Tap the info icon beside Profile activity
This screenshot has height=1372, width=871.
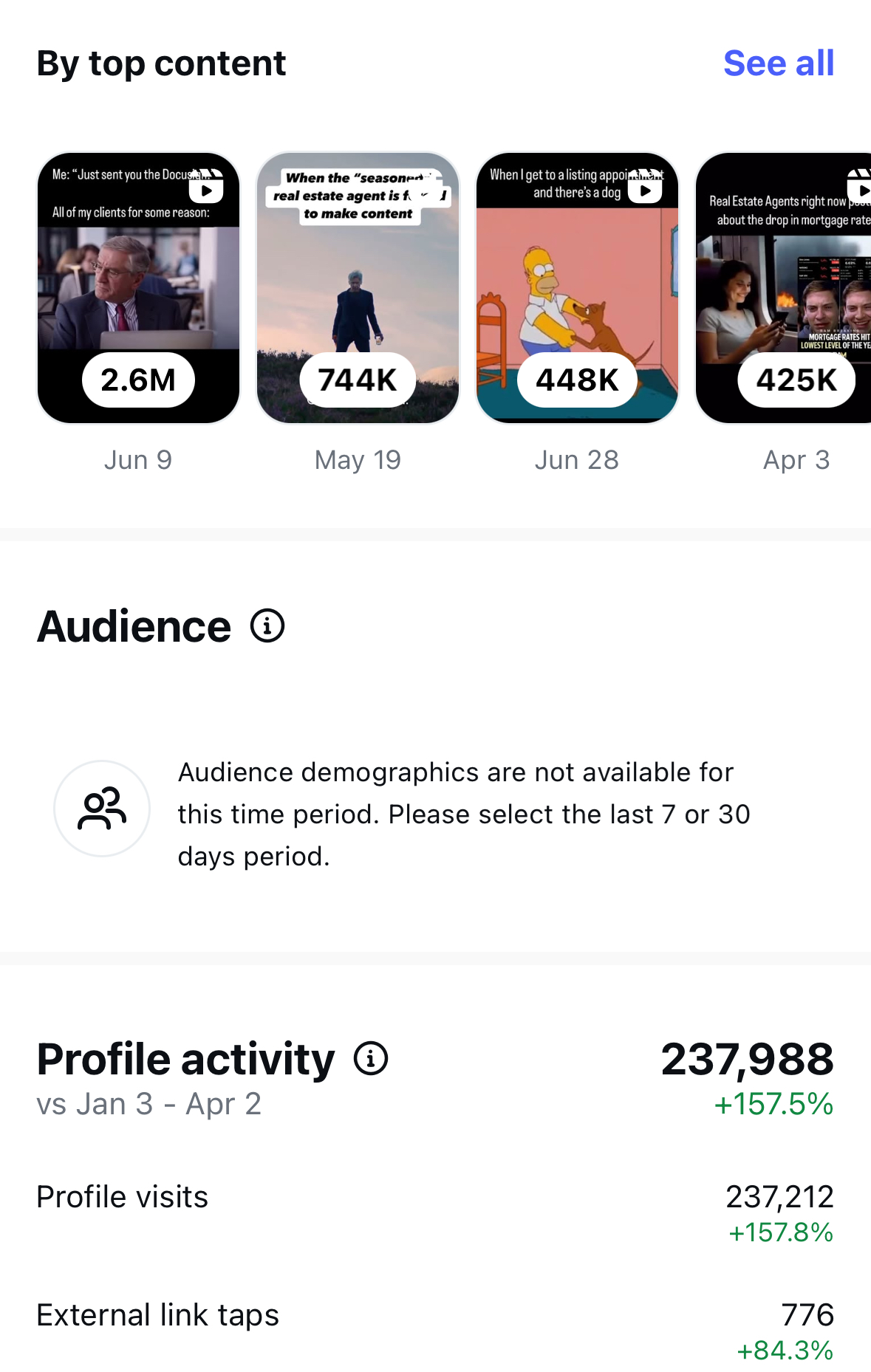coord(371,1058)
